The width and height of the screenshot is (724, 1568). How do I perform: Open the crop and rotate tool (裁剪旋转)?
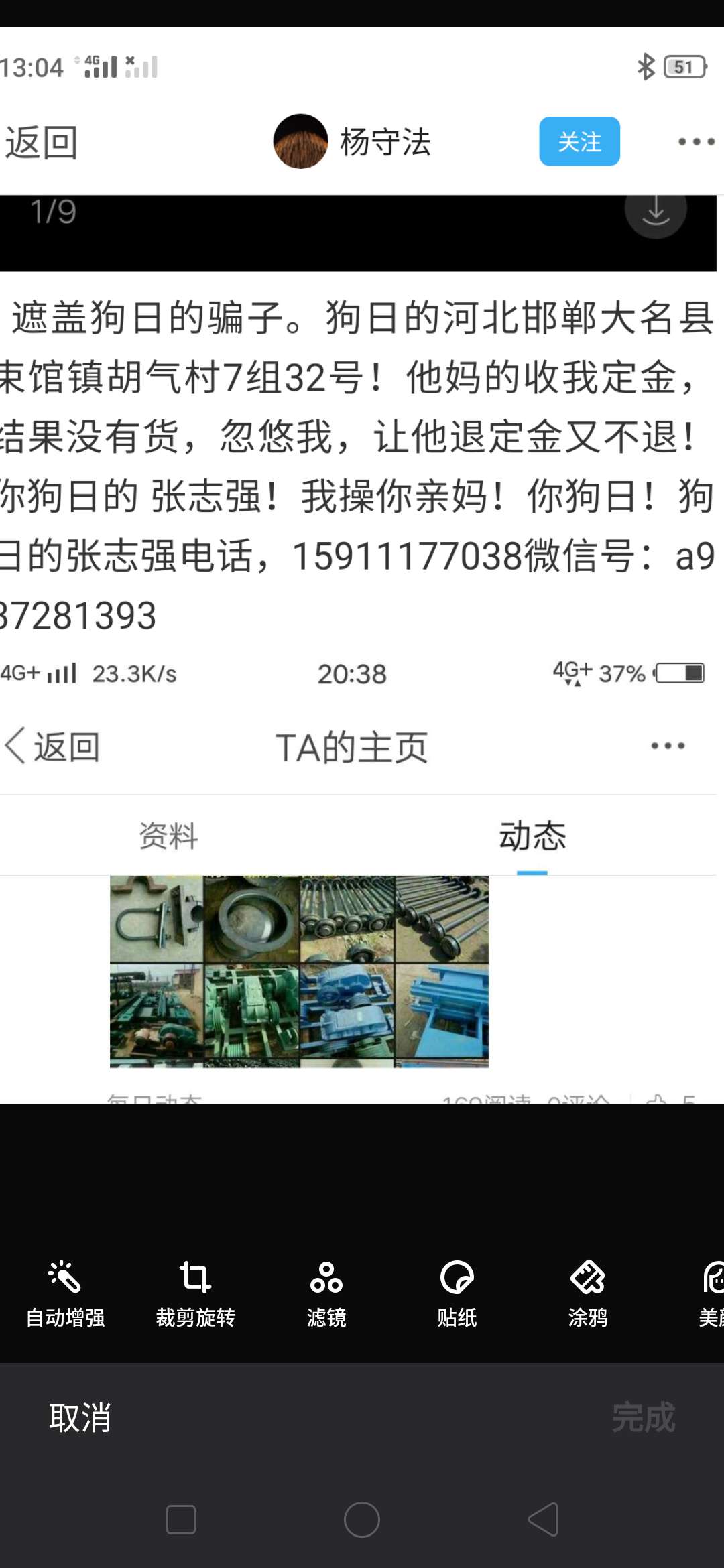(x=195, y=1293)
